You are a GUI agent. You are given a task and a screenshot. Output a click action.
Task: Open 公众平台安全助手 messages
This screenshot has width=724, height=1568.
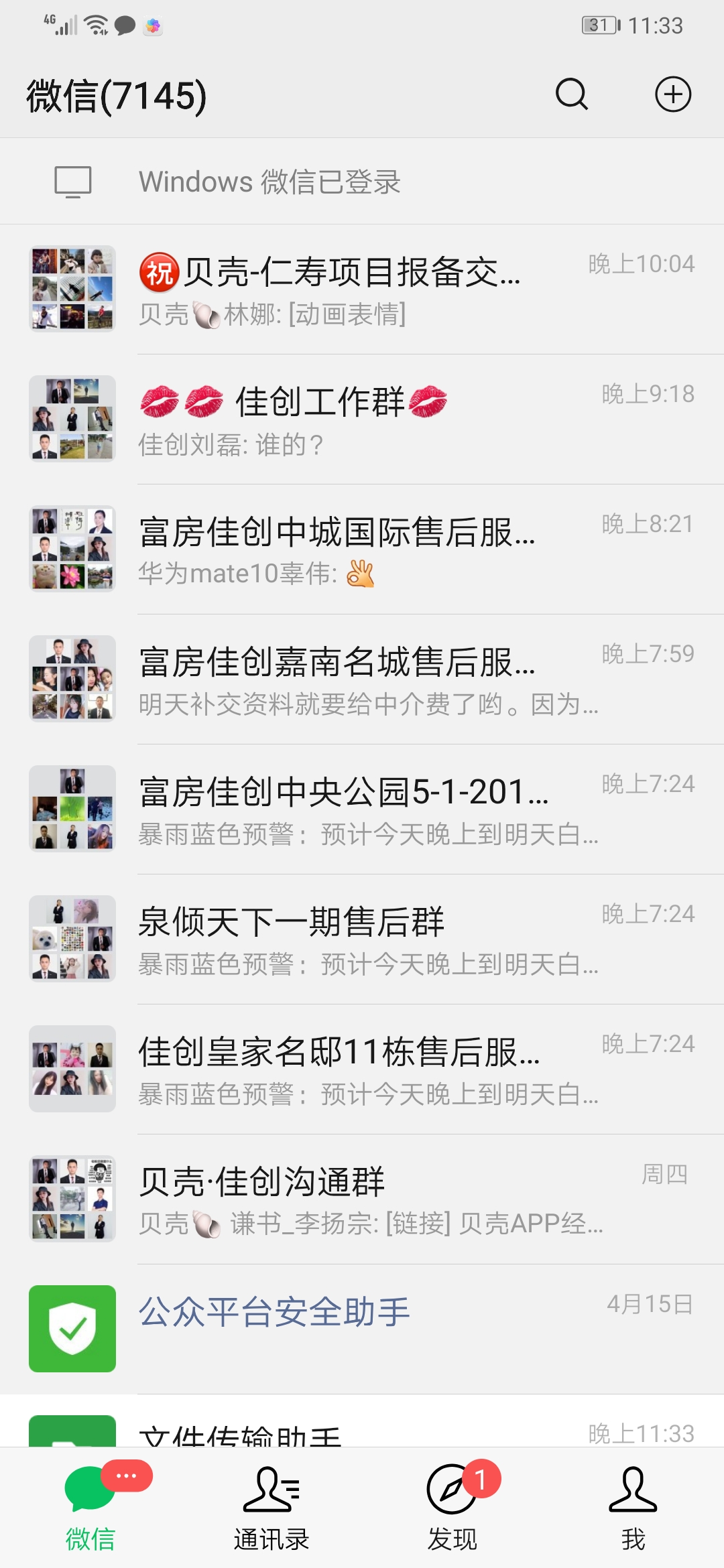pyautogui.click(x=362, y=1329)
